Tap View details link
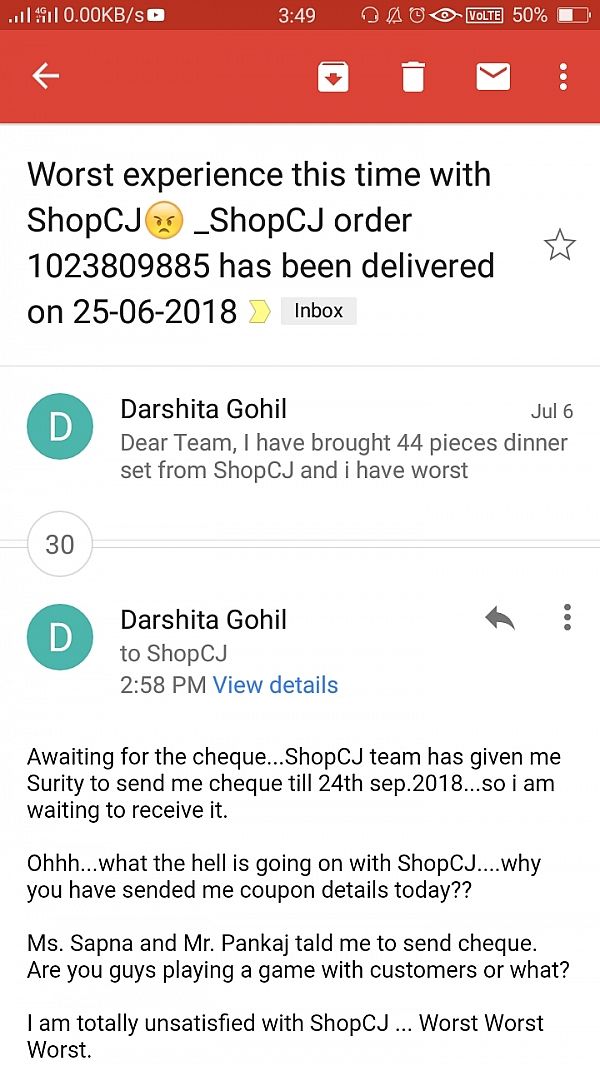 pos(275,685)
